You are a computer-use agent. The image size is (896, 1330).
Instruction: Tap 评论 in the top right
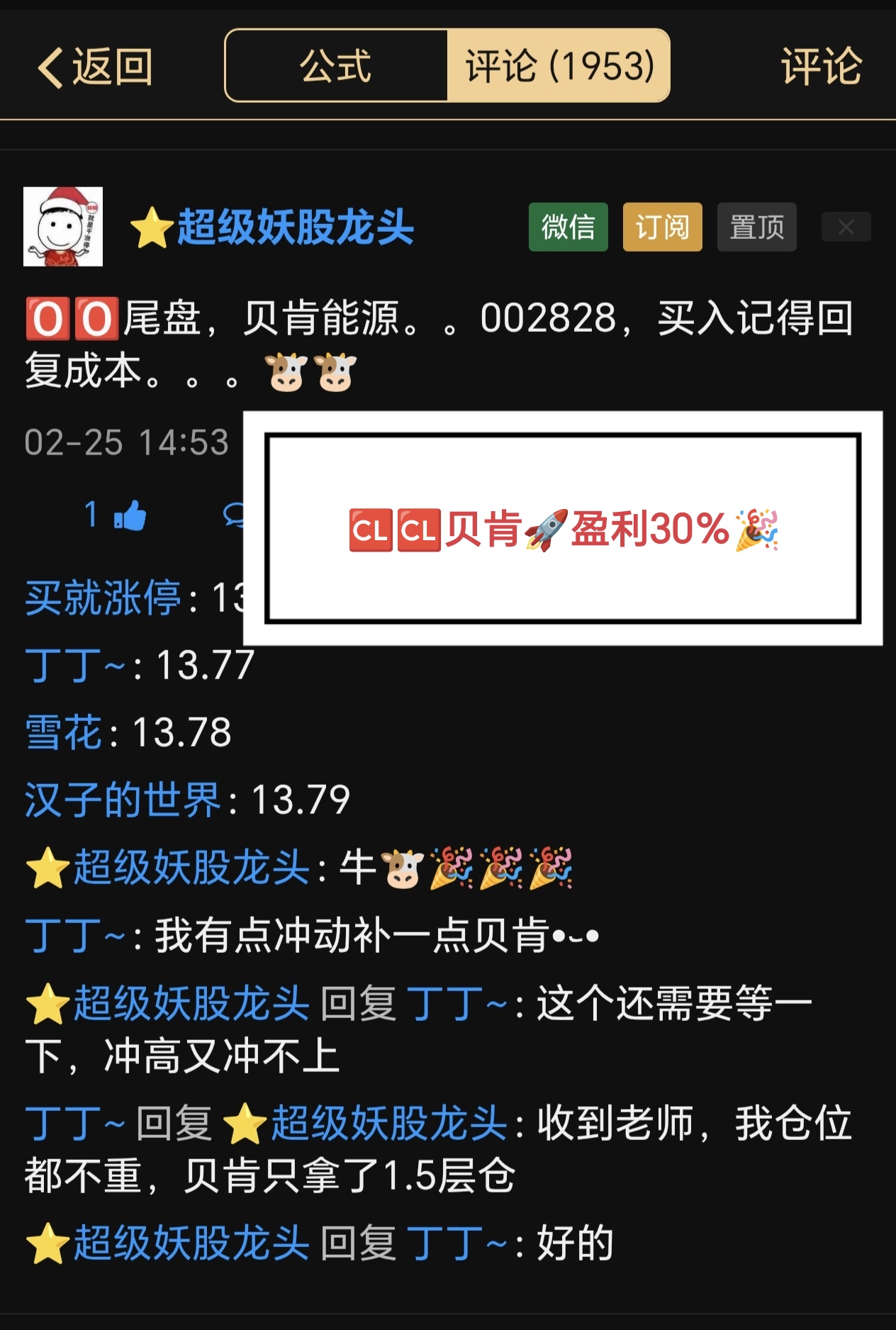(820, 67)
